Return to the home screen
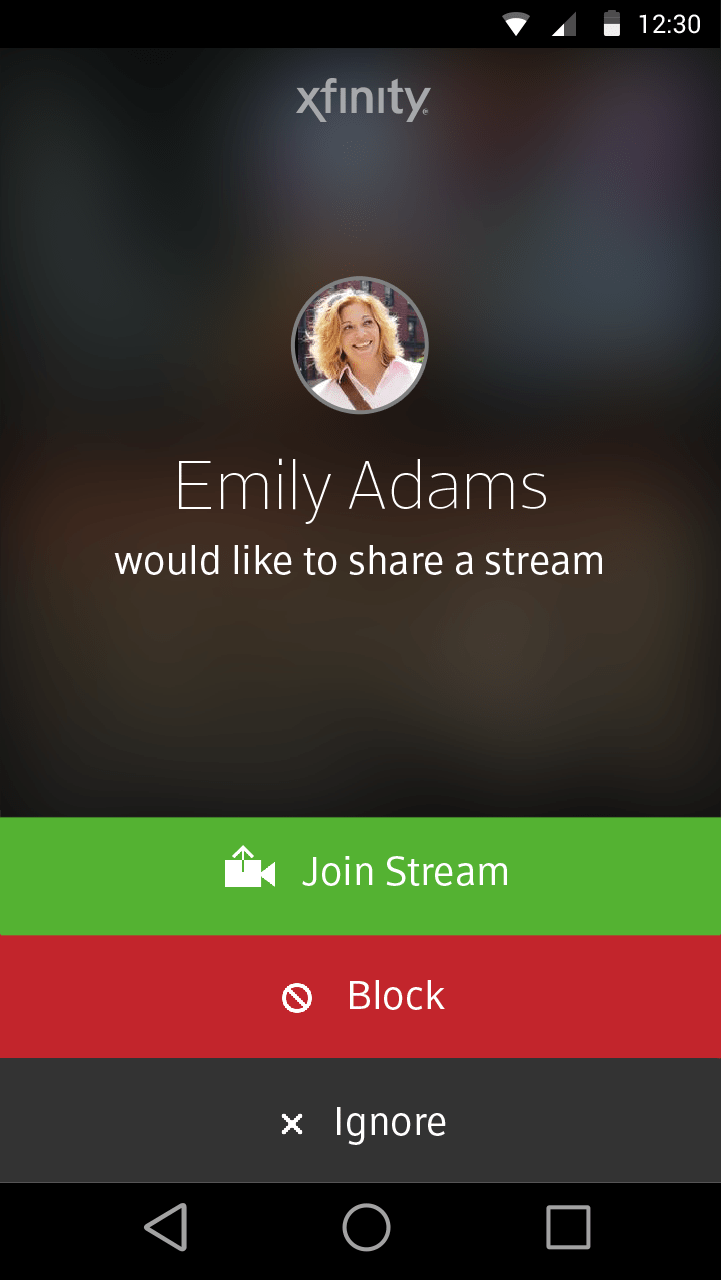Image resolution: width=721 pixels, height=1280 pixels. tap(366, 1227)
